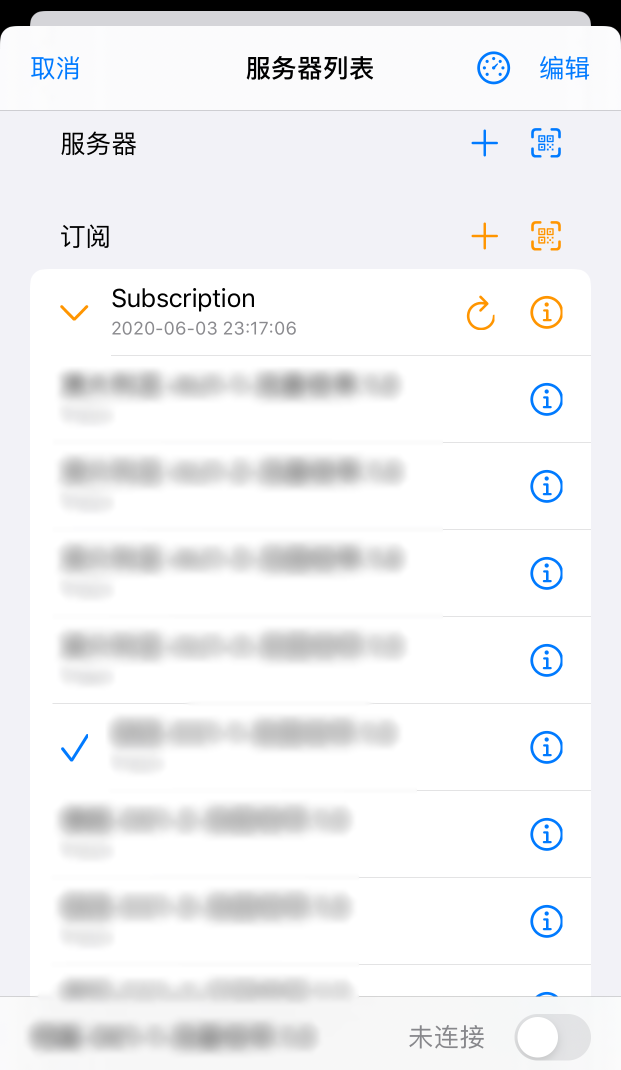Scan a QR code in the 订阅 section
The height and width of the screenshot is (1070, 621).
(546, 237)
